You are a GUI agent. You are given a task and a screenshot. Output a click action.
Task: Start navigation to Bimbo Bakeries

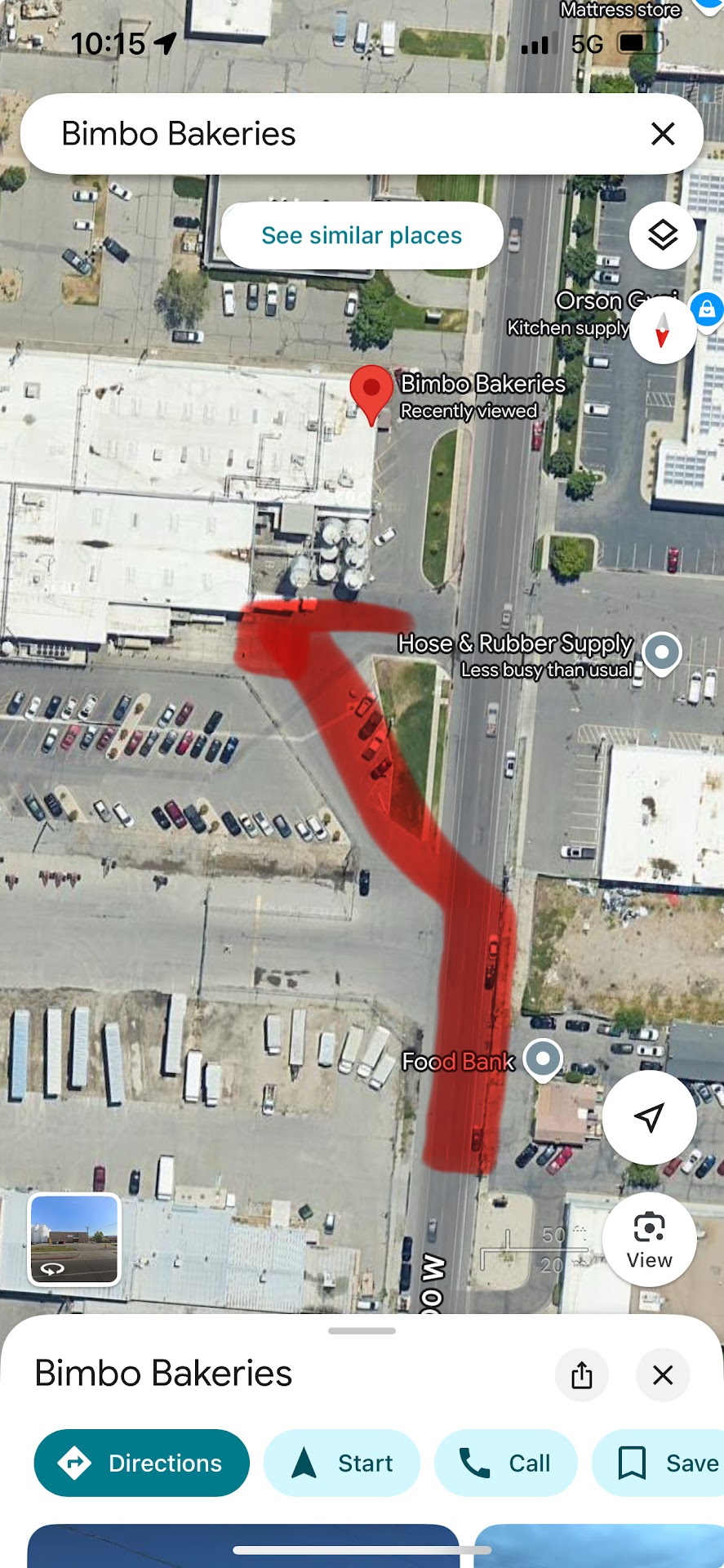[342, 1463]
